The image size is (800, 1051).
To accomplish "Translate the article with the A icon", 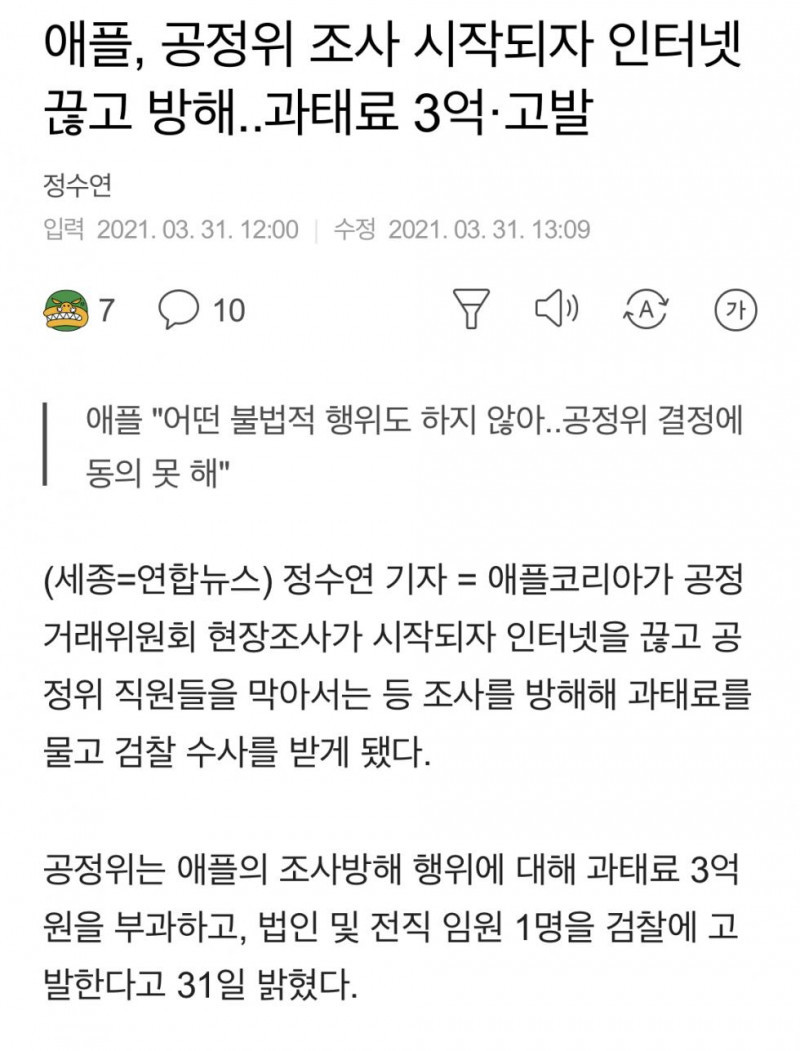I will pyautogui.click(x=645, y=309).
